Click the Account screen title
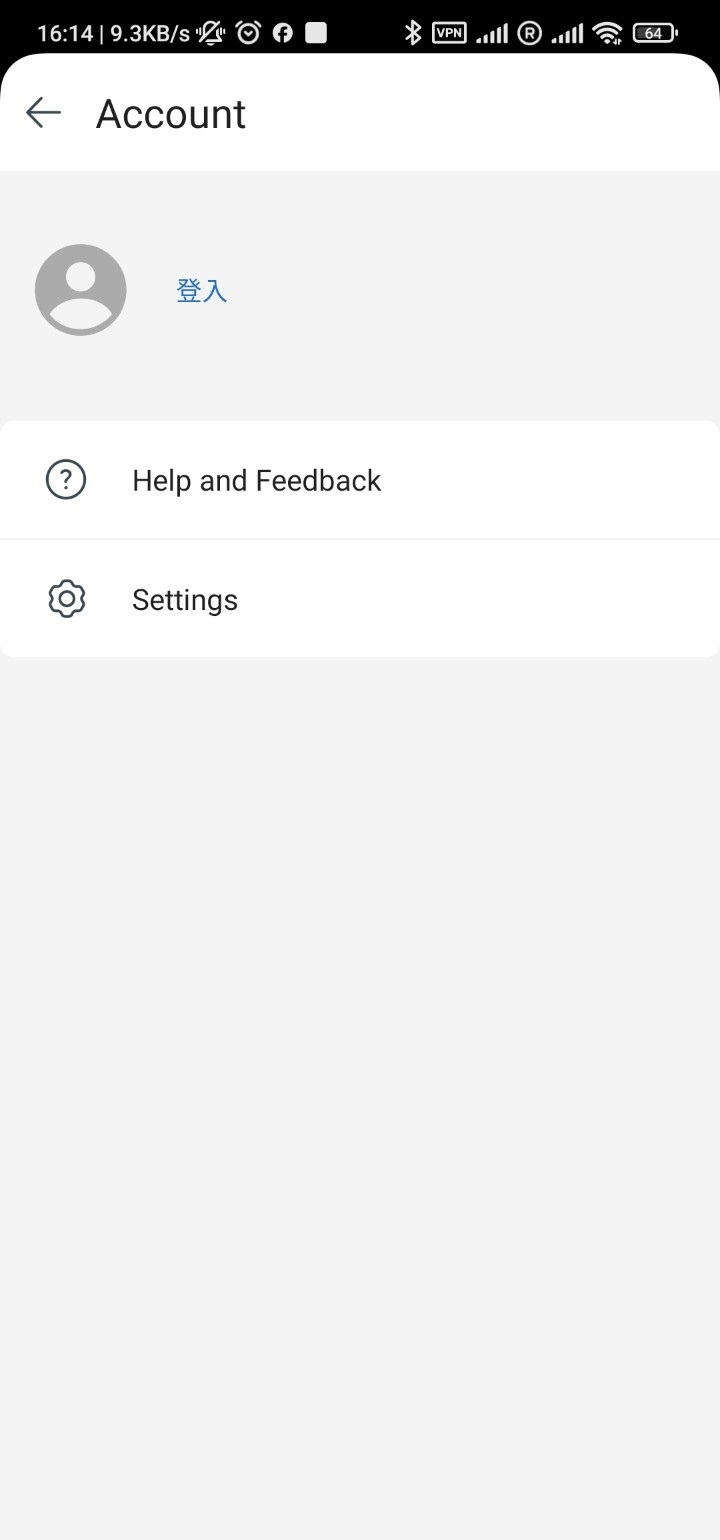This screenshot has width=720, height=1540. point(170,113)
